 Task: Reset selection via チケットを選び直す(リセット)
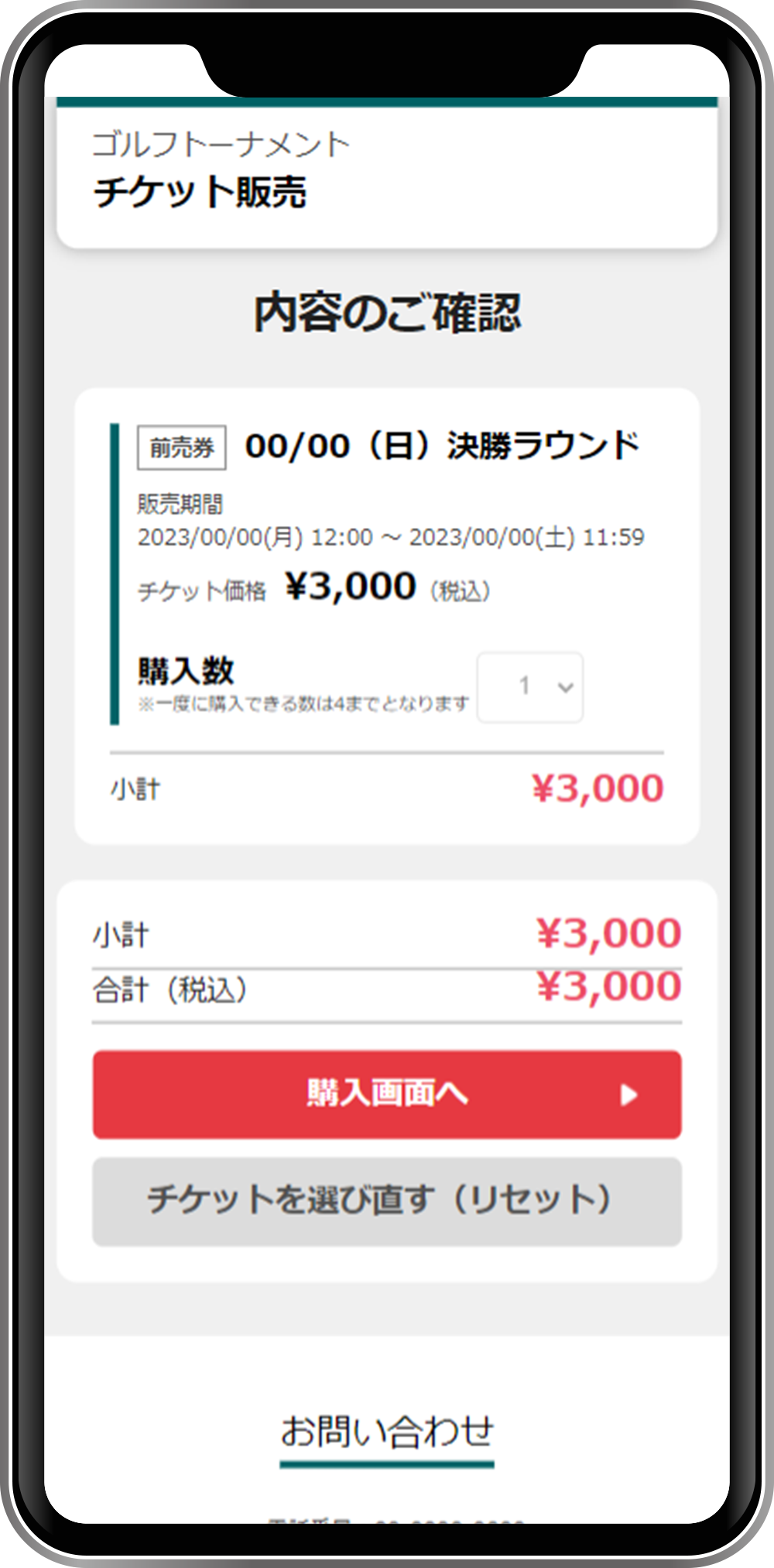[387, 1201]
